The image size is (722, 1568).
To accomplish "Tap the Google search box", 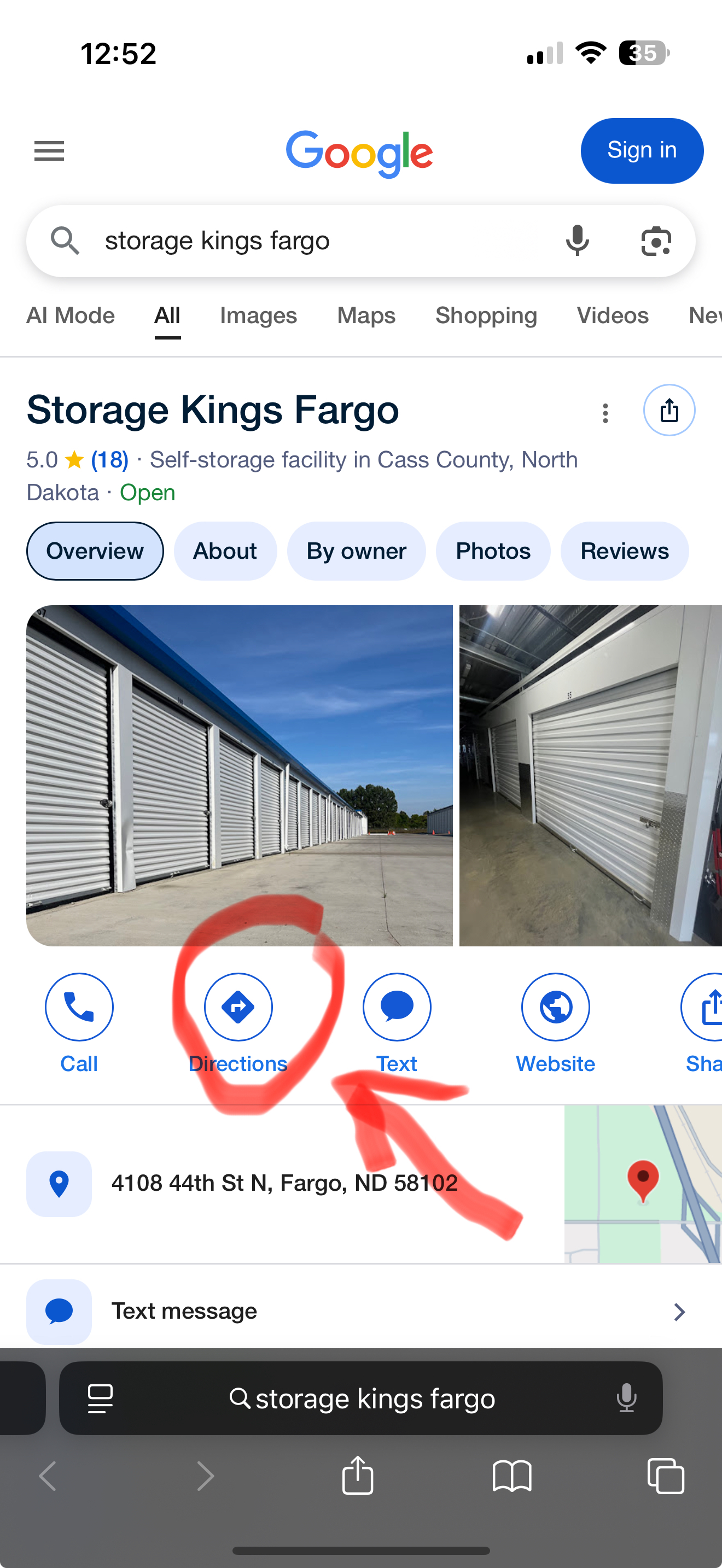I will [317, 241].
